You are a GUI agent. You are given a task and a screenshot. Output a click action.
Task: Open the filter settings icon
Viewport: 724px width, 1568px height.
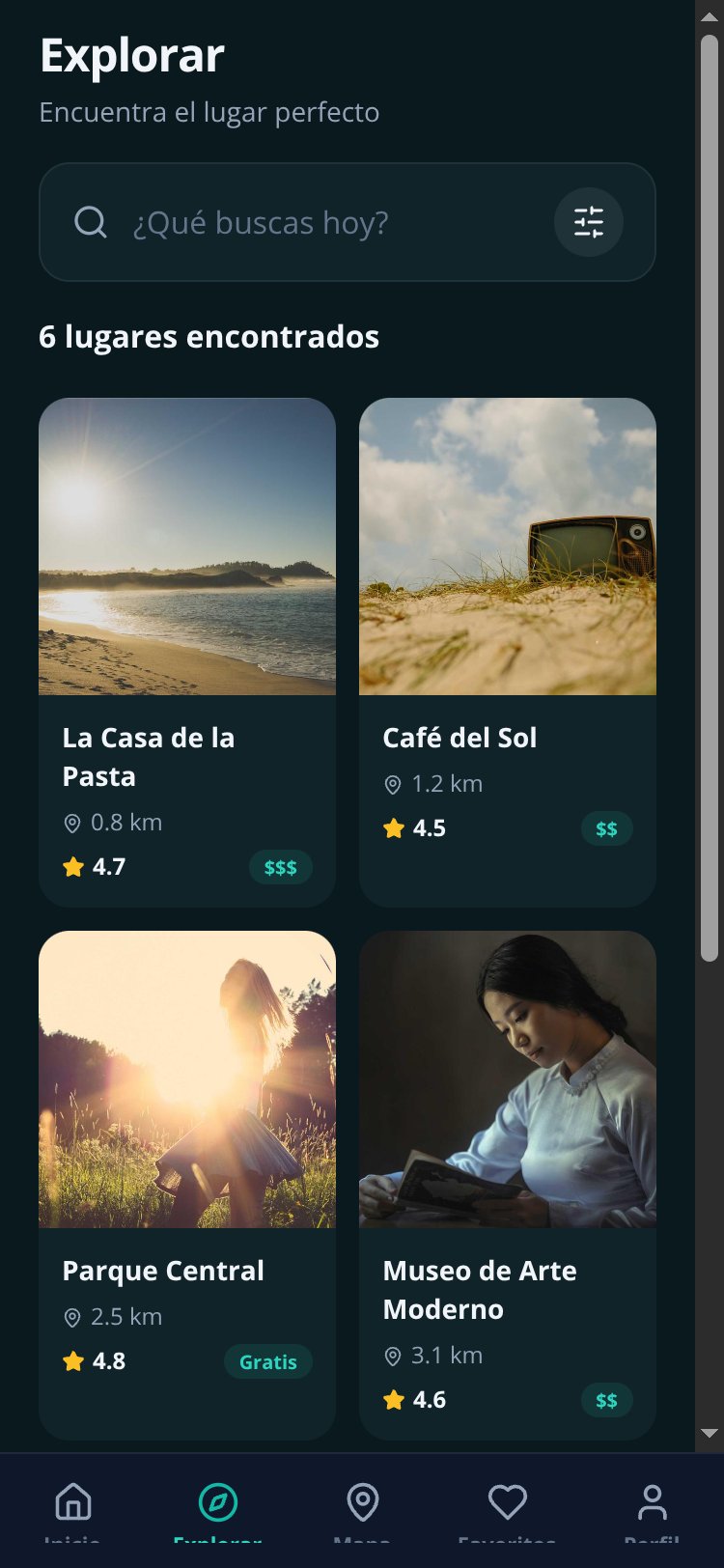(x=589, y=222)
